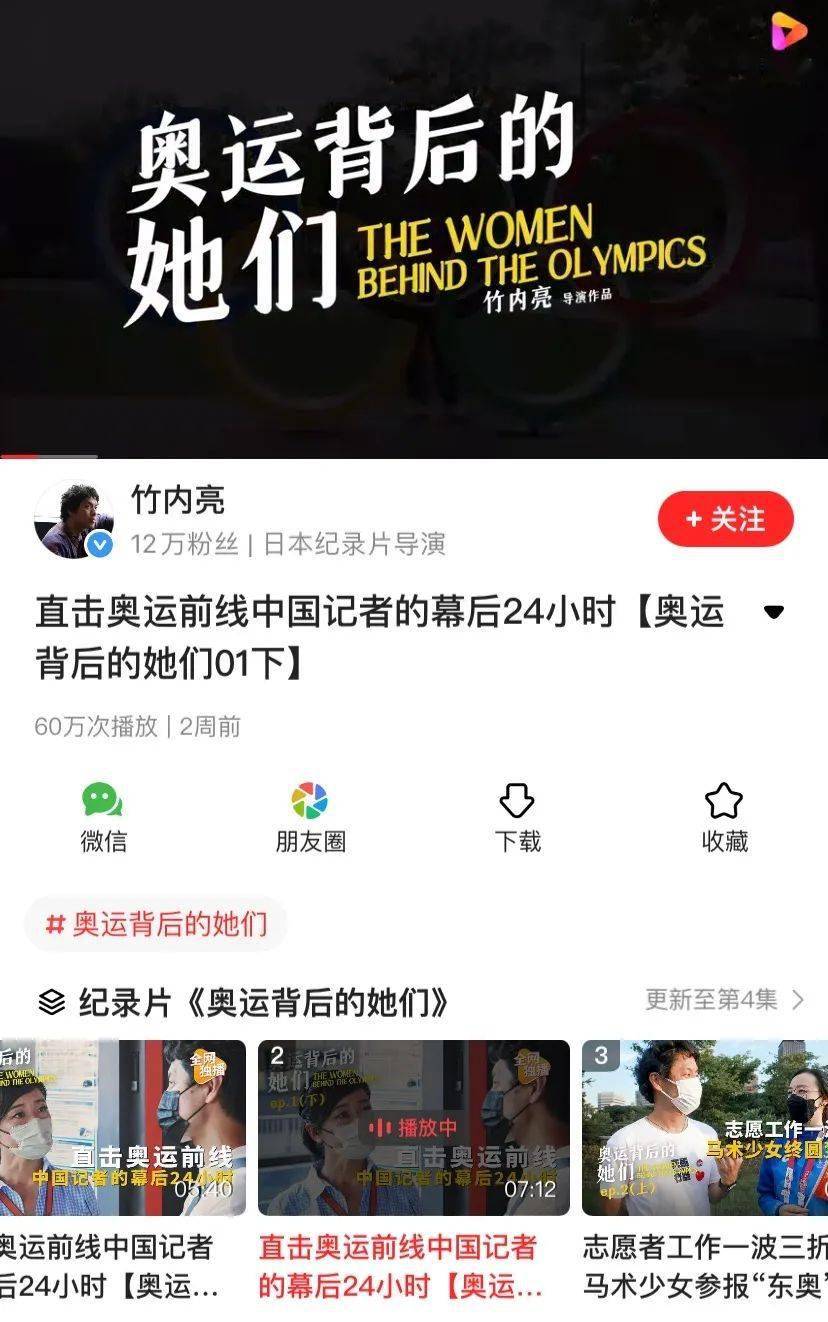
Task: Add the video to 收藏 favorites
Action: [724, 817]
